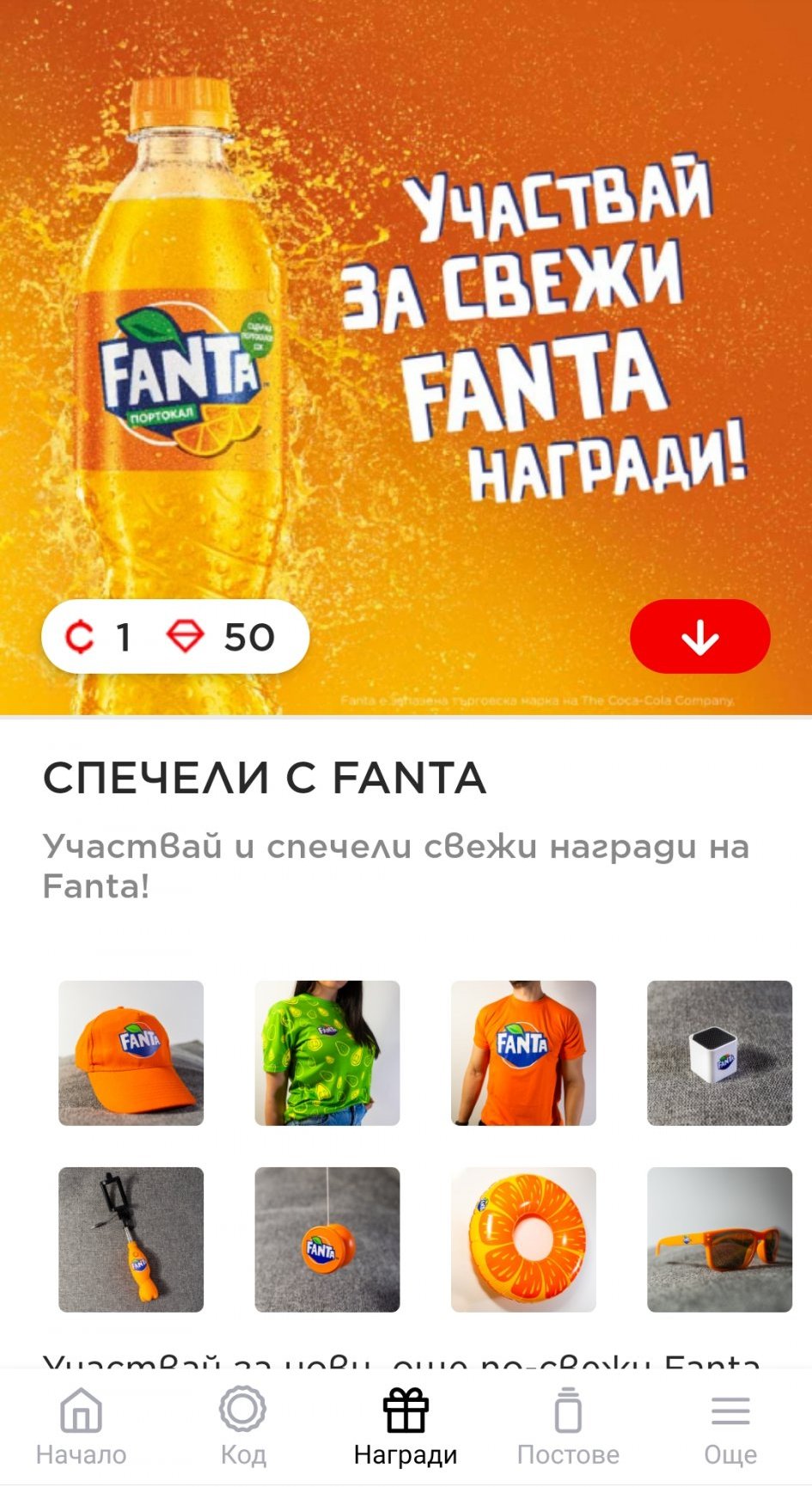Open the Постове tab

click(x=568, y=1426)
